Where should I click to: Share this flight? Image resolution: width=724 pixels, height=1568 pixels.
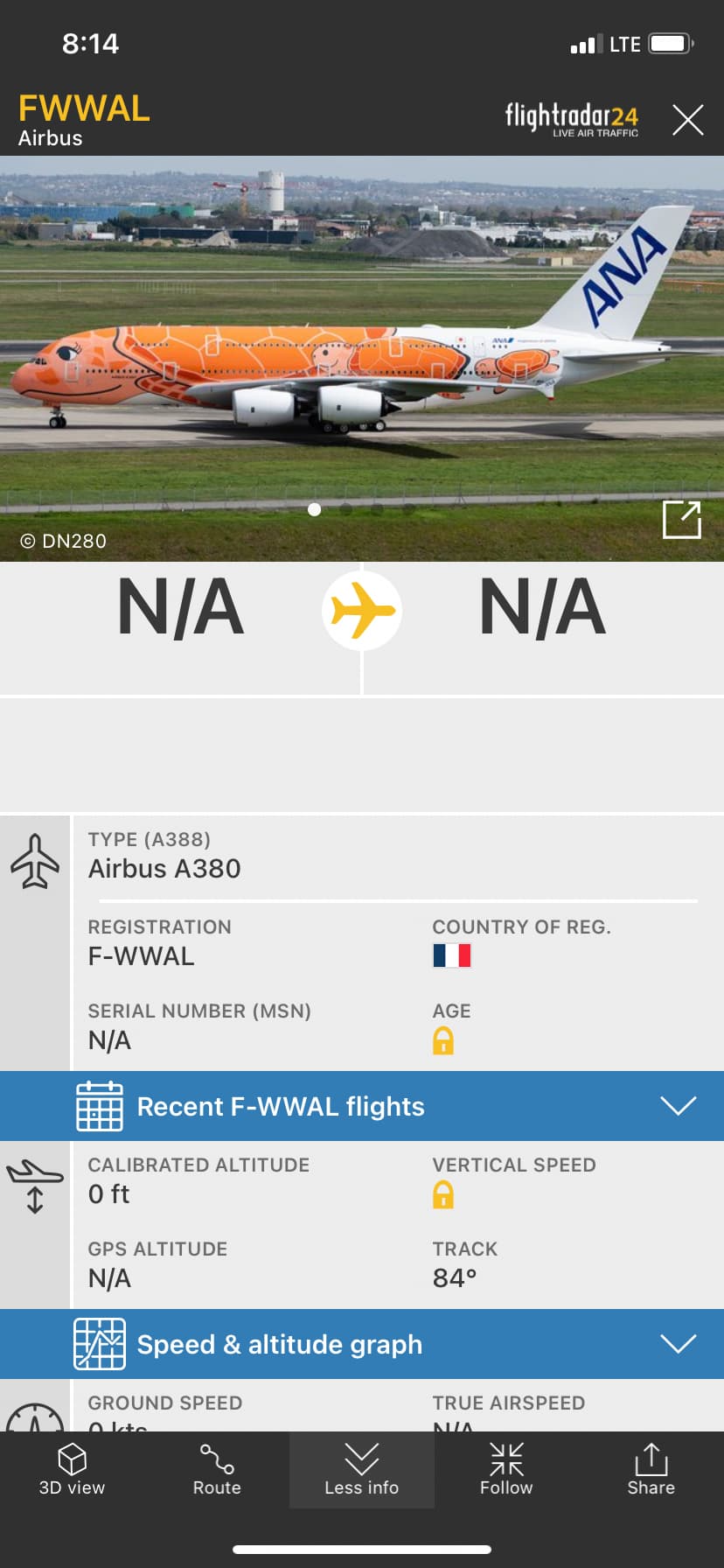651,1470
